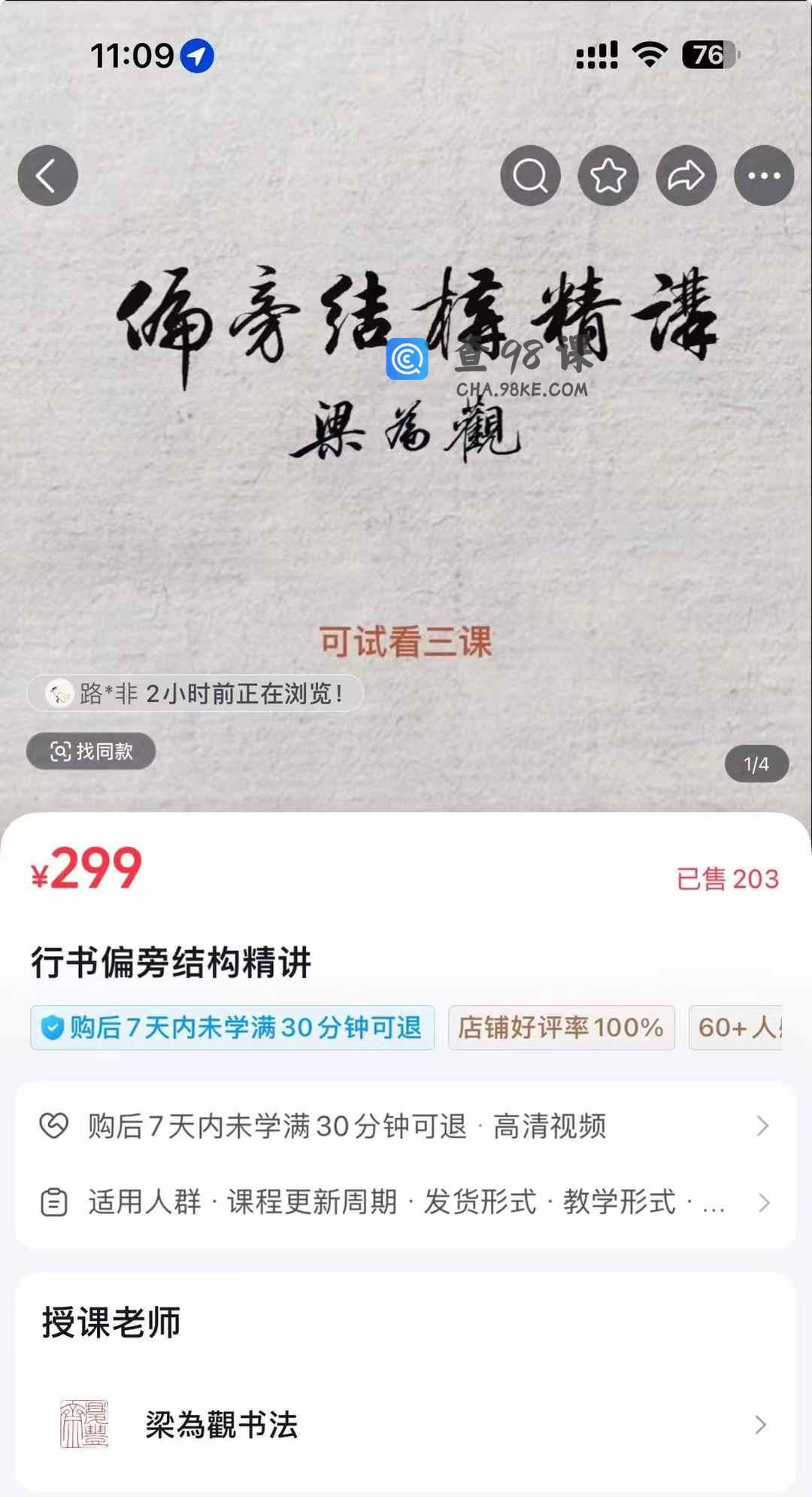
Task: Go back to the previous page
Action: [48, 176]
